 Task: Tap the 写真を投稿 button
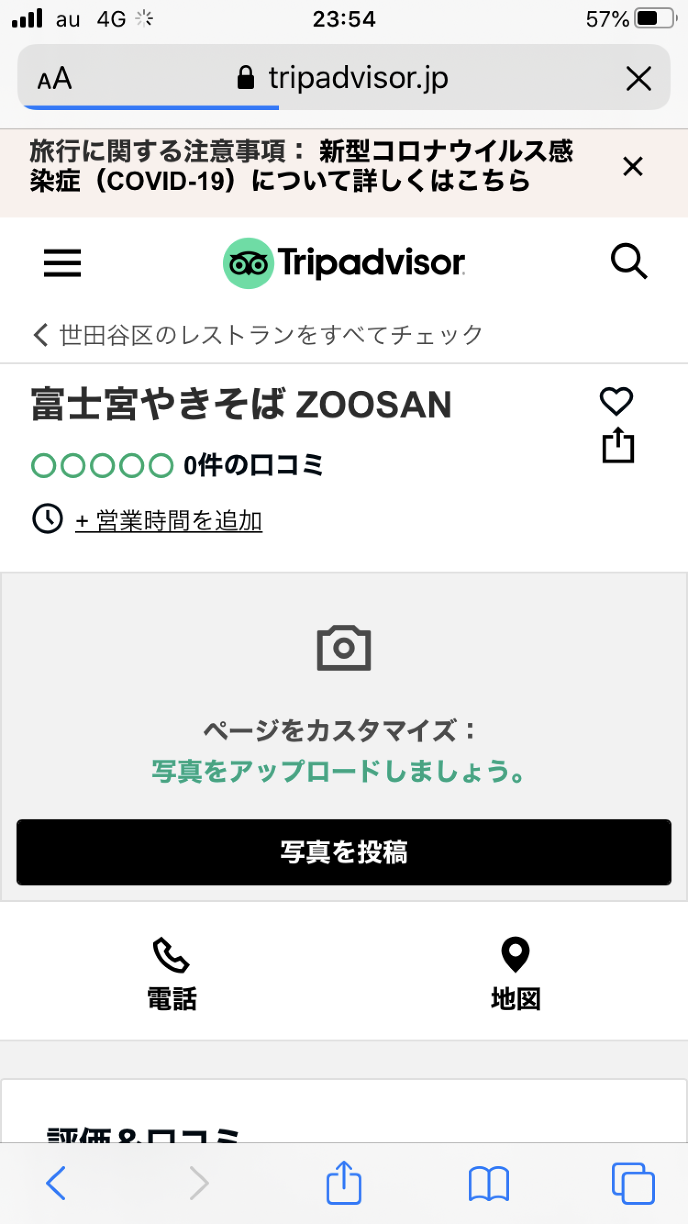(x=343, y=852)
